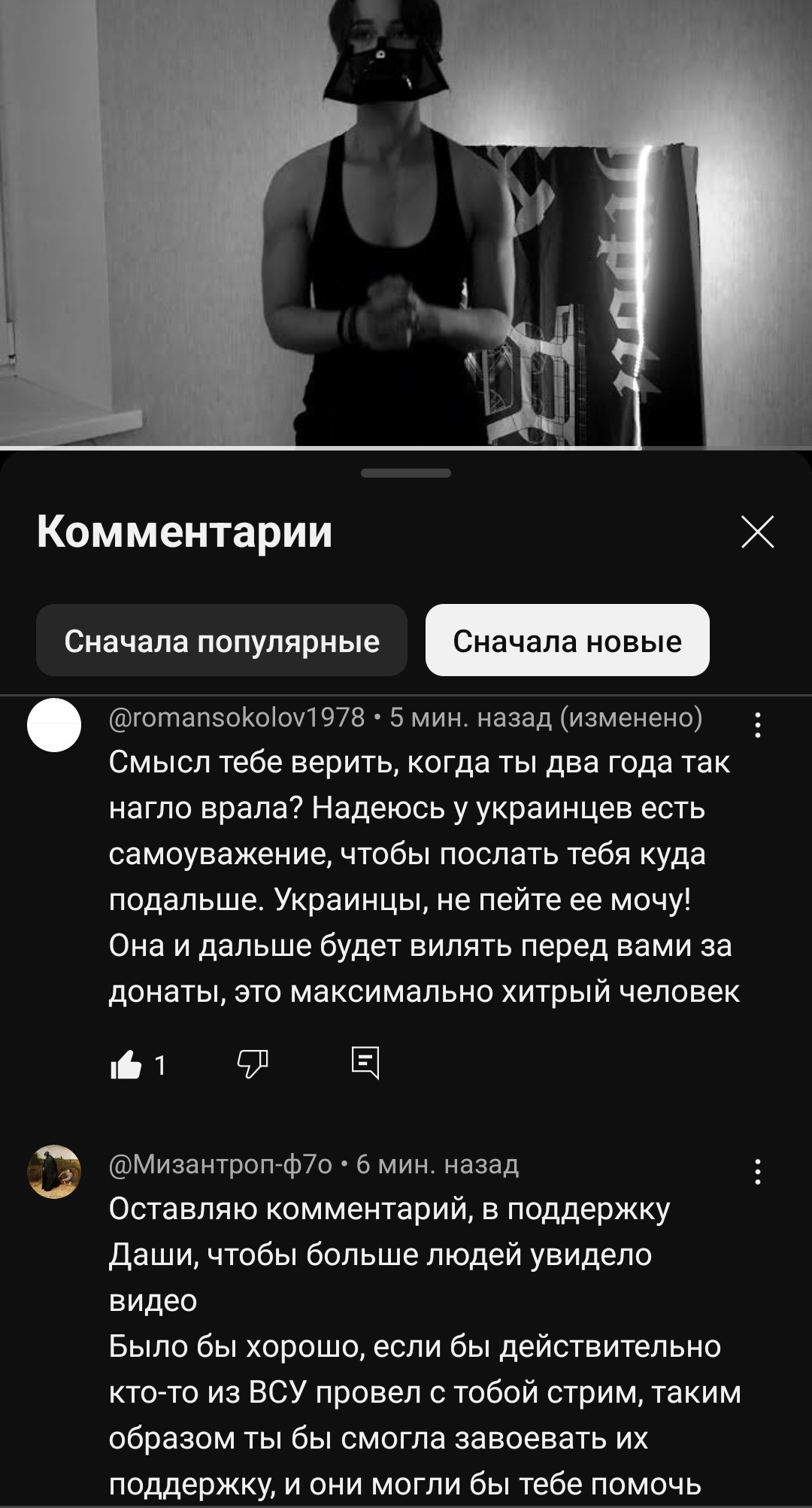This screenshot has width=812, height=1508.
Task: Sort by Сначала популярные
Action: pos(222,641)
